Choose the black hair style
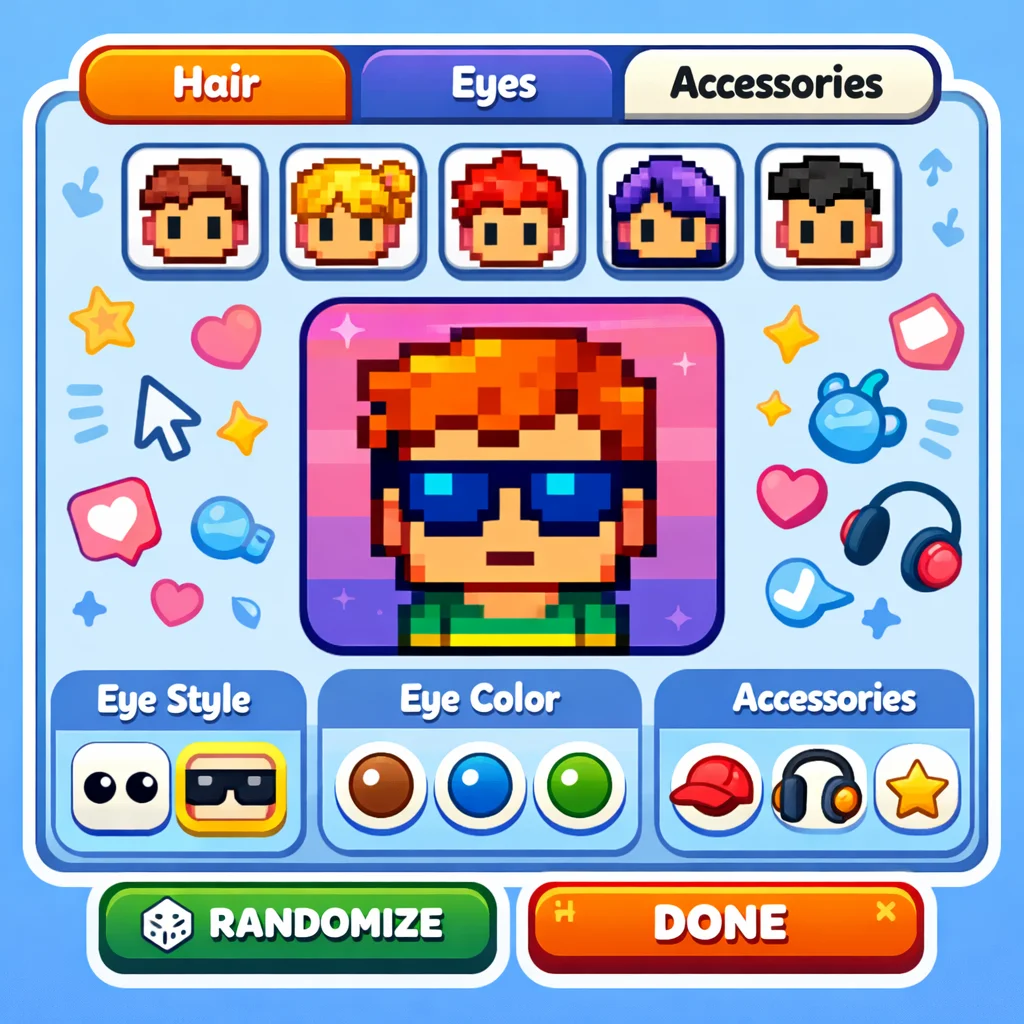 825,208
